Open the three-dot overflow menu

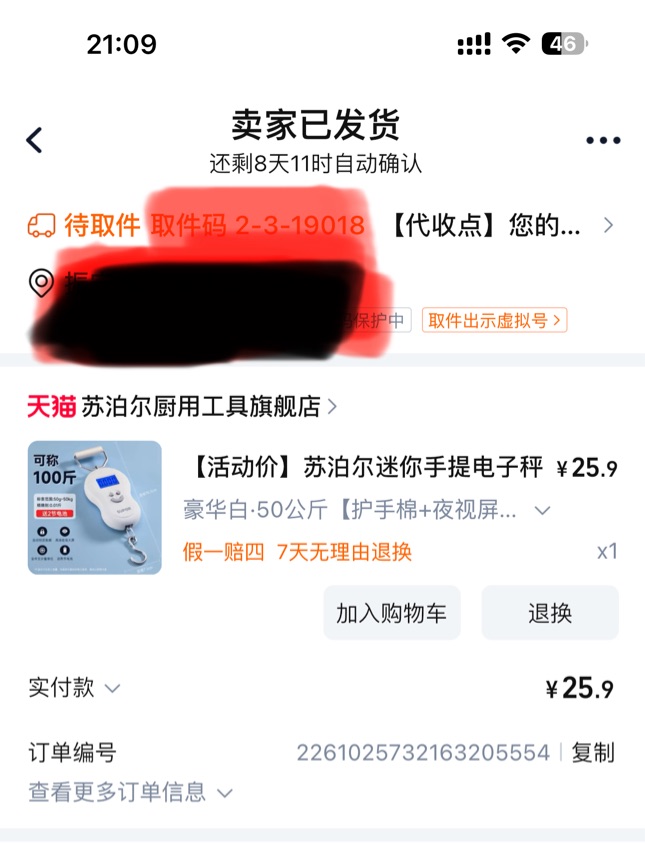(603, 141)
